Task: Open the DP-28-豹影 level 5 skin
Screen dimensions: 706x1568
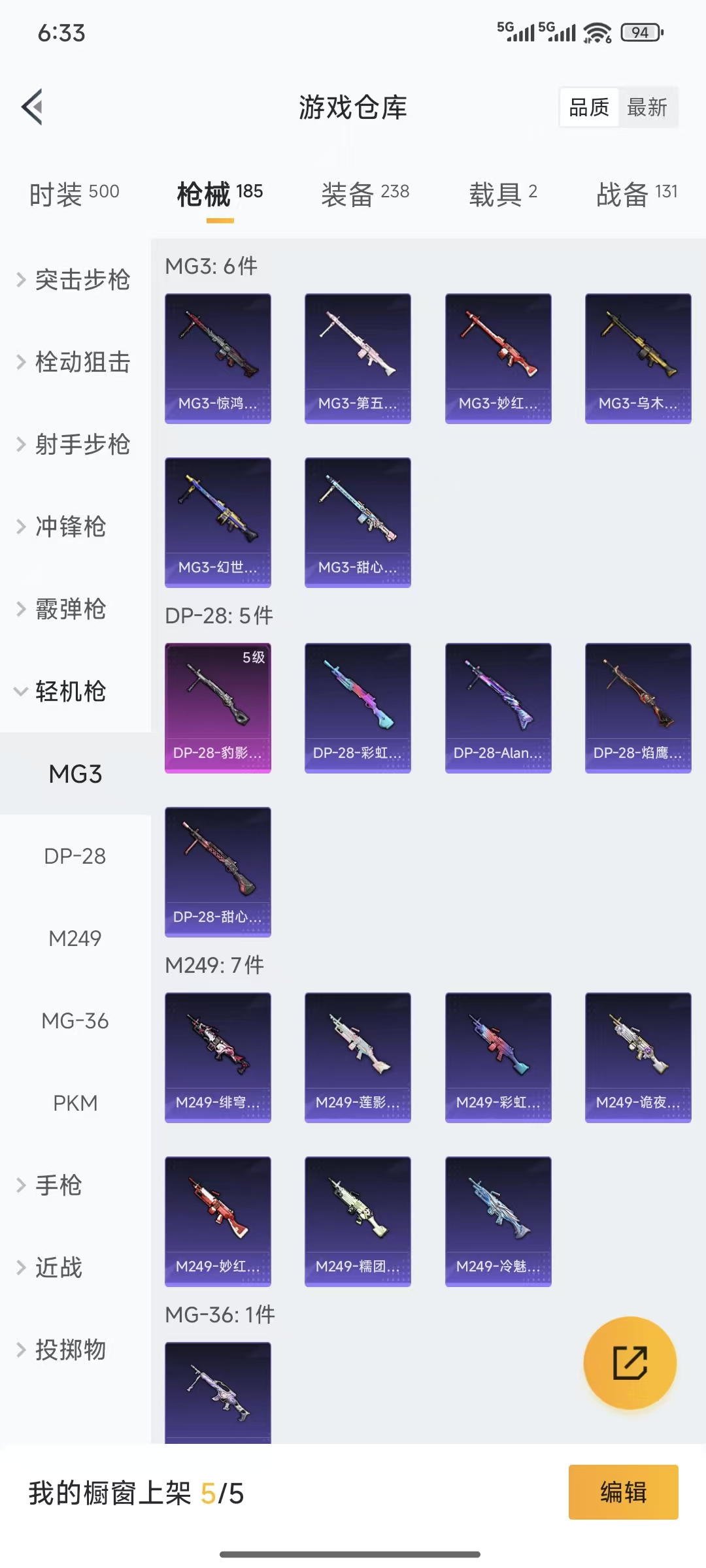Action: coord(218,708)
